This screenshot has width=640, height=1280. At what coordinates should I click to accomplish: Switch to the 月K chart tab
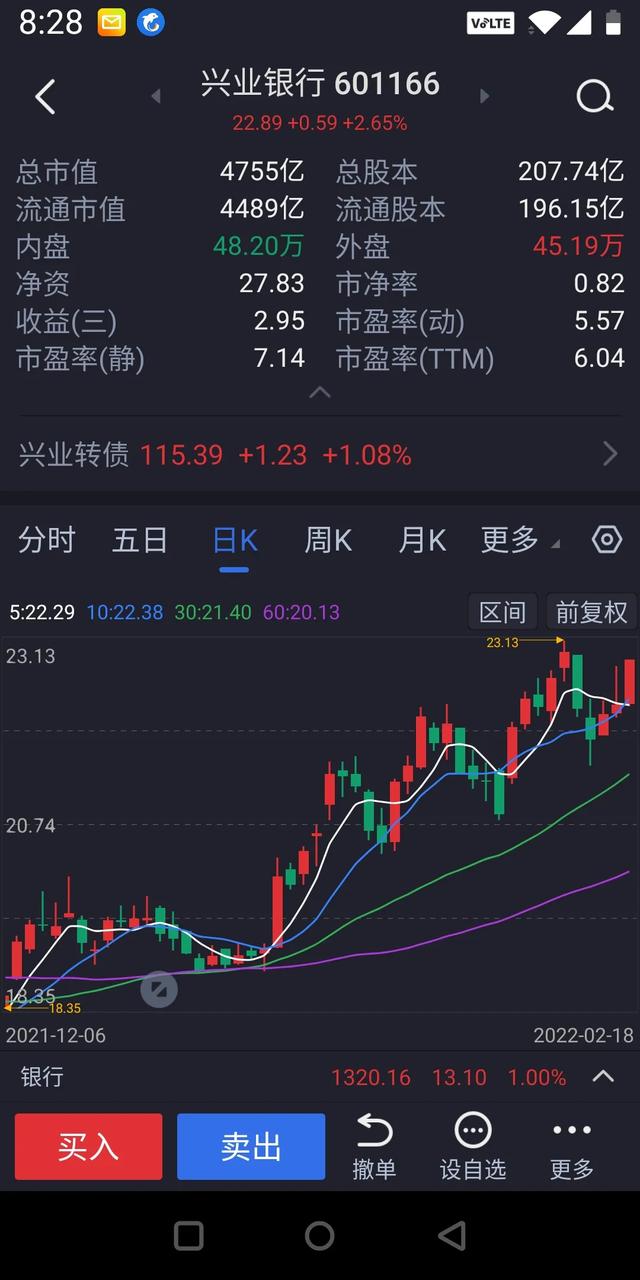coord(422,540)
